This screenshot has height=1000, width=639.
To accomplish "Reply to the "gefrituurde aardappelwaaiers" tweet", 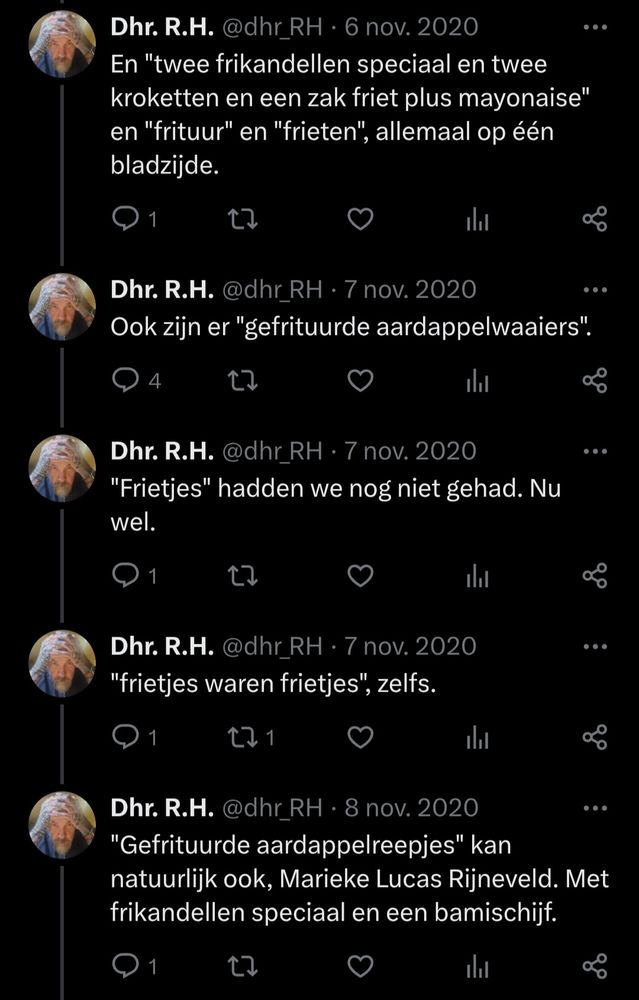I will 124,381.
